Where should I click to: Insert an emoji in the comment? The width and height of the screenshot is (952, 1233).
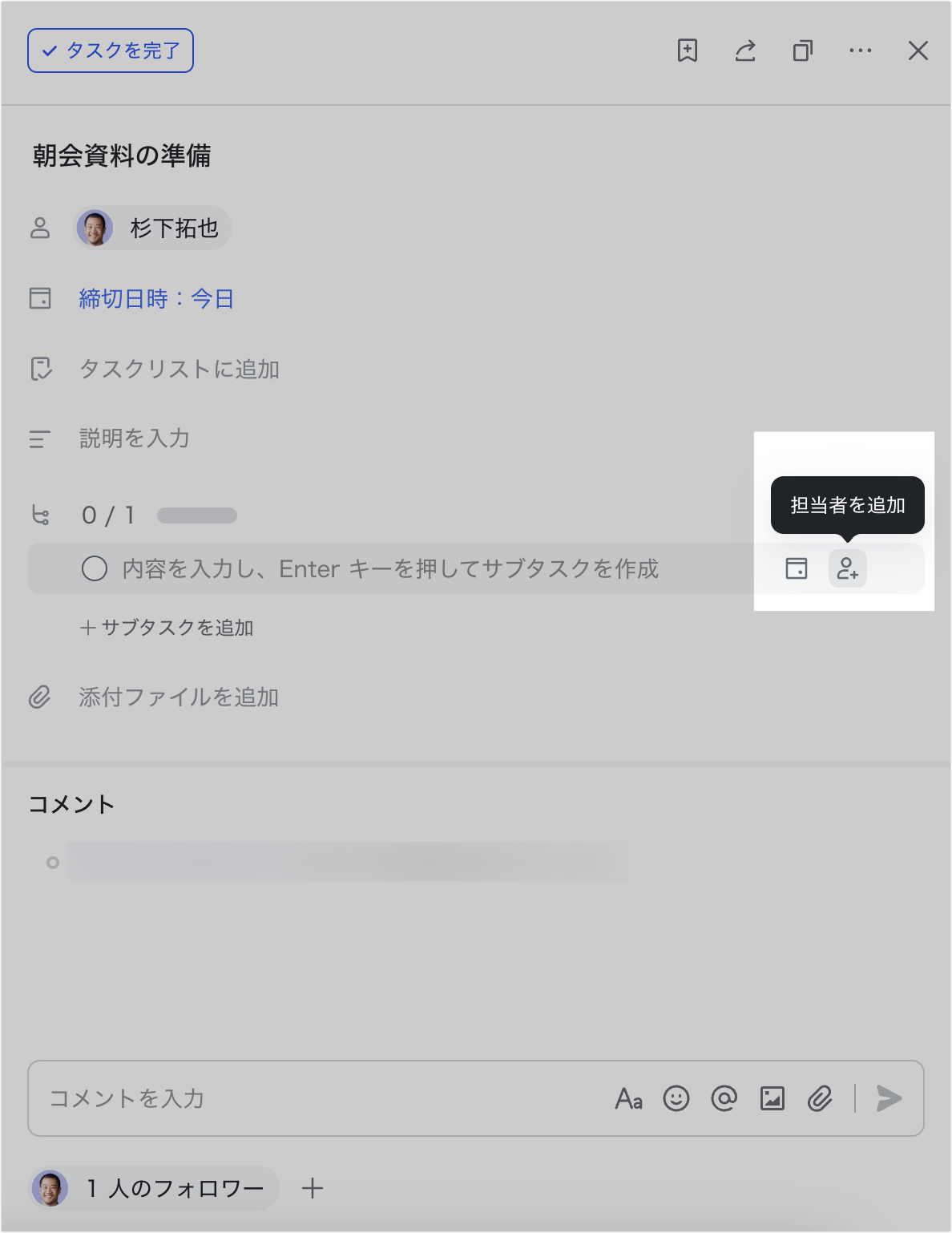pyautogui.click(x=676, y=1098)
